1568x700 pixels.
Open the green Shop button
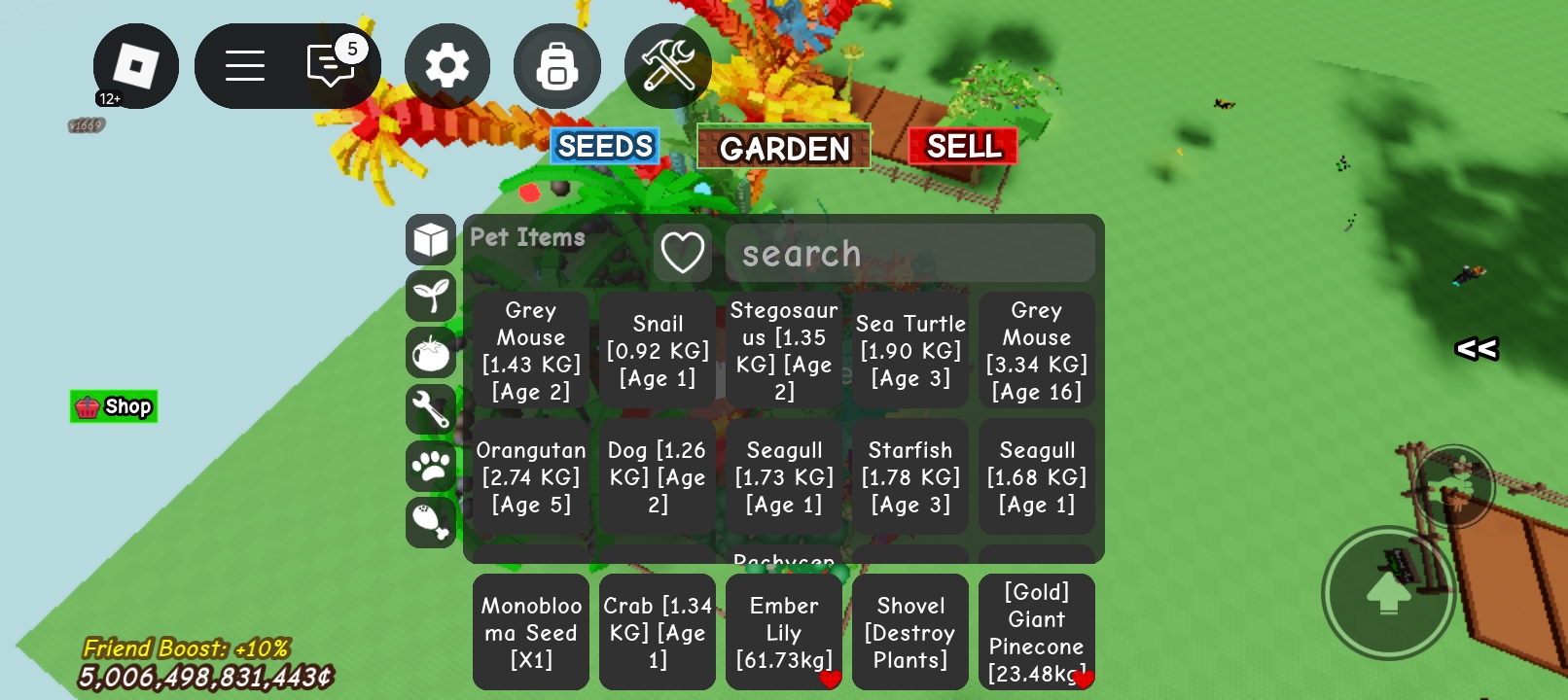114,406
